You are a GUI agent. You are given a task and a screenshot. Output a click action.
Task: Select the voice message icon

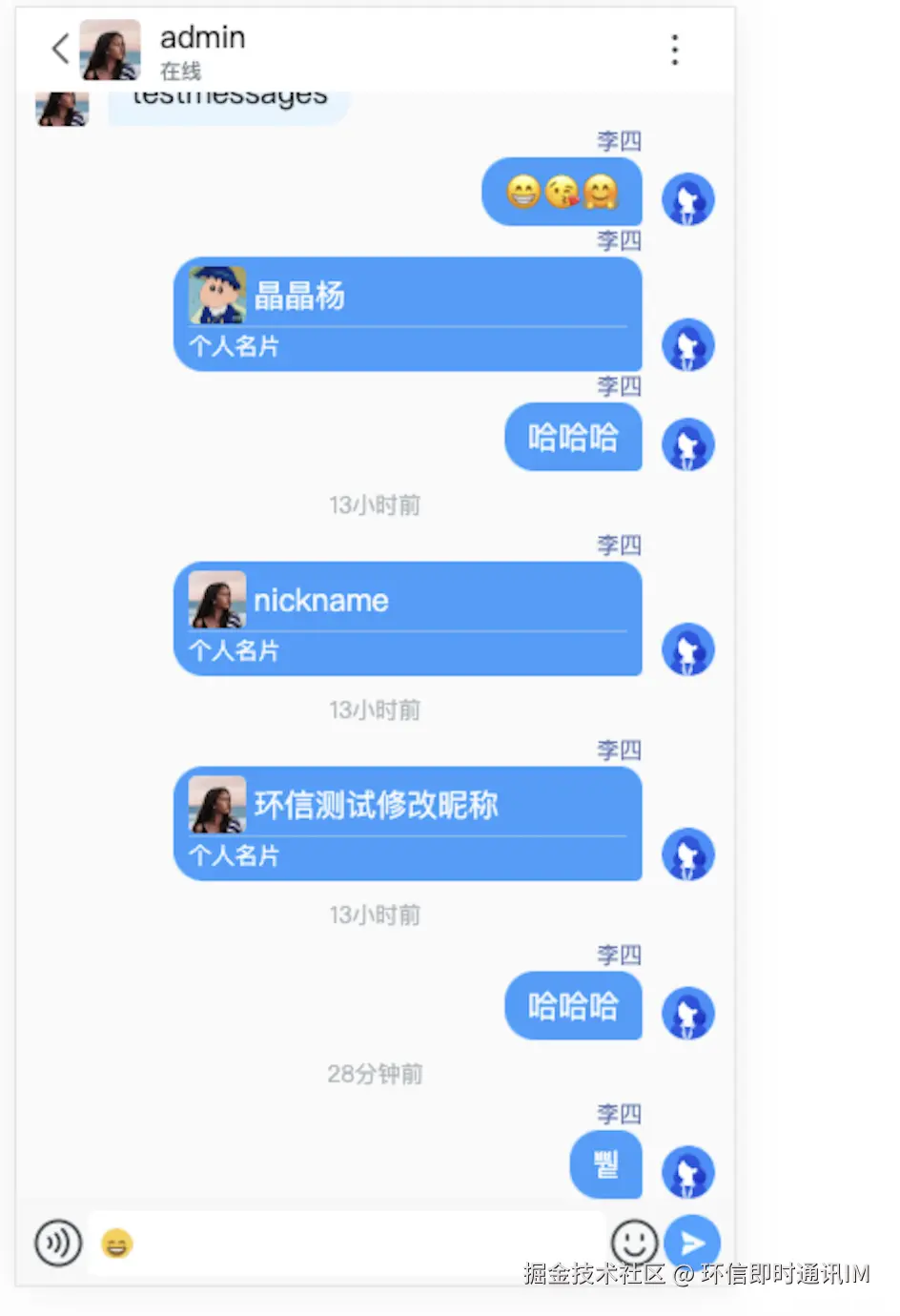(x=57, y=1242)
